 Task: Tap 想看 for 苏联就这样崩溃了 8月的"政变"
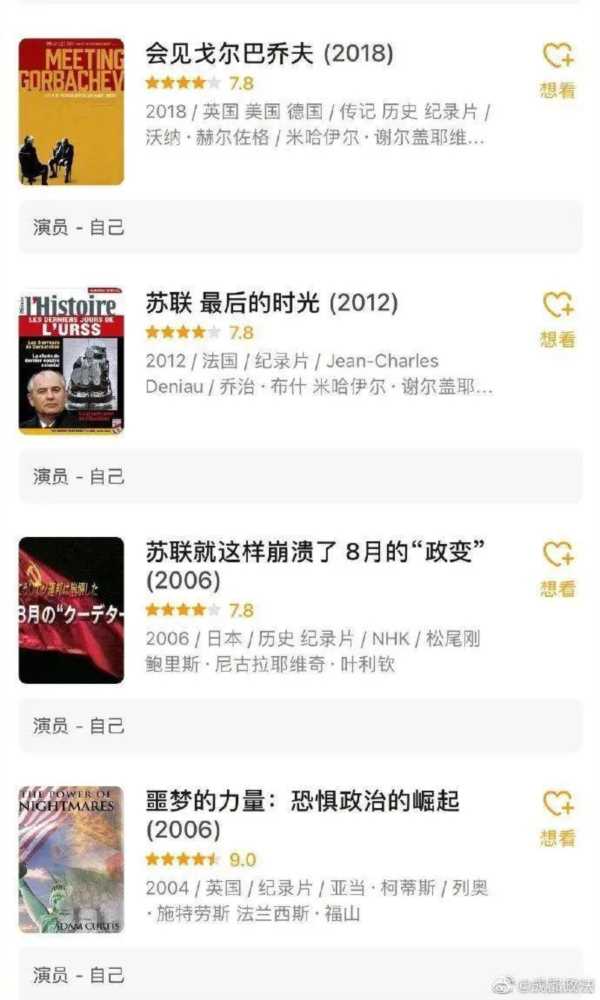pyautogui.click(x=557, y=567)
